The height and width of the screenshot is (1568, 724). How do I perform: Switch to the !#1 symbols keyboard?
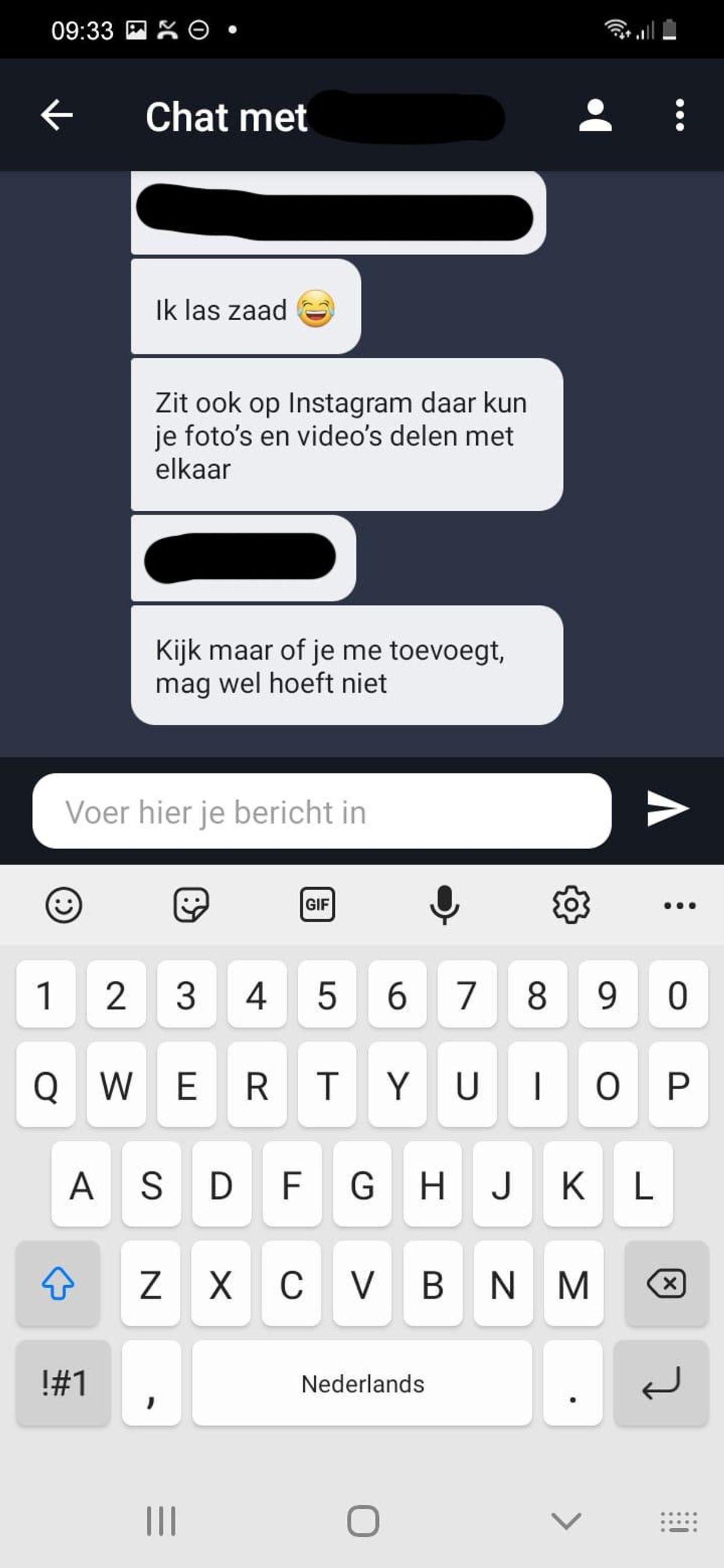pos(63,1383)
